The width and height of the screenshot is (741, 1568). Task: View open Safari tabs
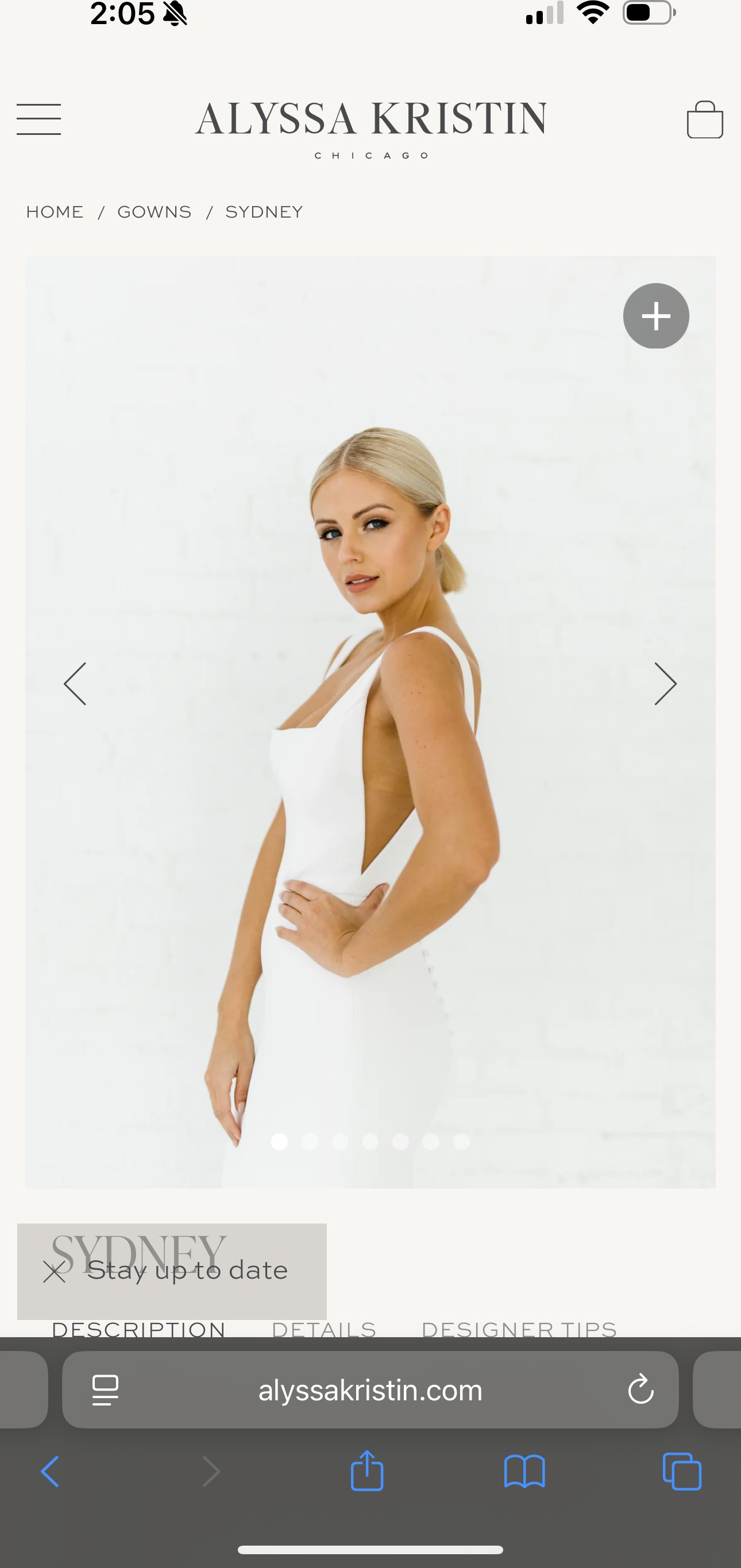tap(682, 1471)
